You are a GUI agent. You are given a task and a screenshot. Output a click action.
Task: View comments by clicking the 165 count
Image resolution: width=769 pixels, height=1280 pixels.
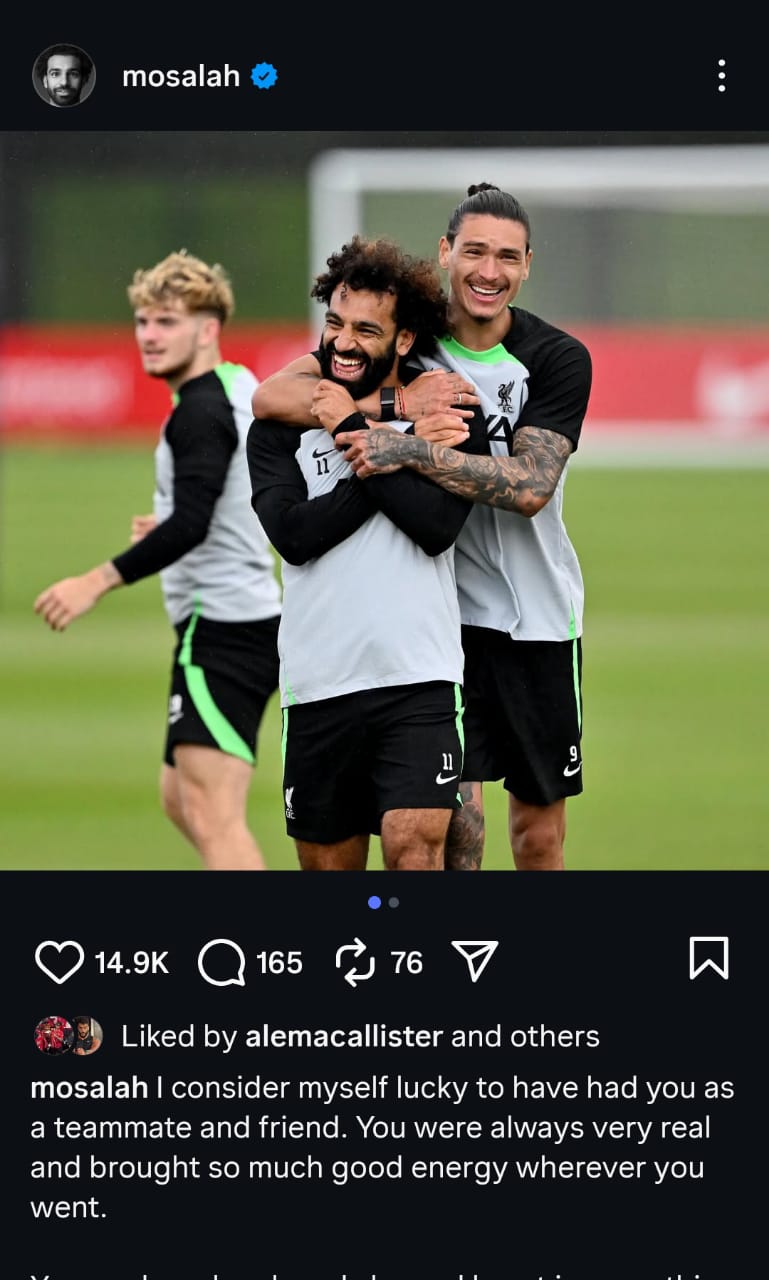[281, 961]
